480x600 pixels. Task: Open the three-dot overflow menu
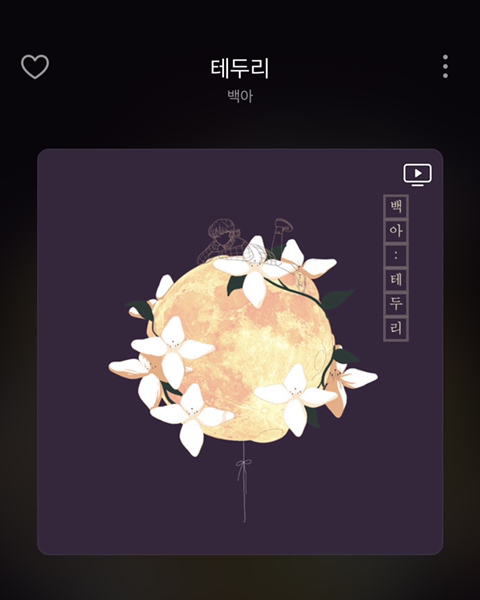click(x=445, y=67)
